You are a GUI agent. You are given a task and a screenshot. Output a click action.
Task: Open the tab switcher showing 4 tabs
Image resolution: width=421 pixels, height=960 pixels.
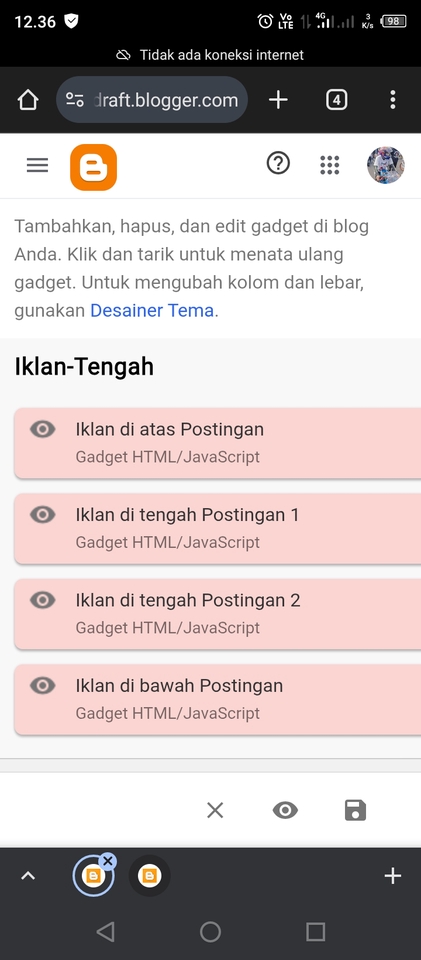pos(337,100)
